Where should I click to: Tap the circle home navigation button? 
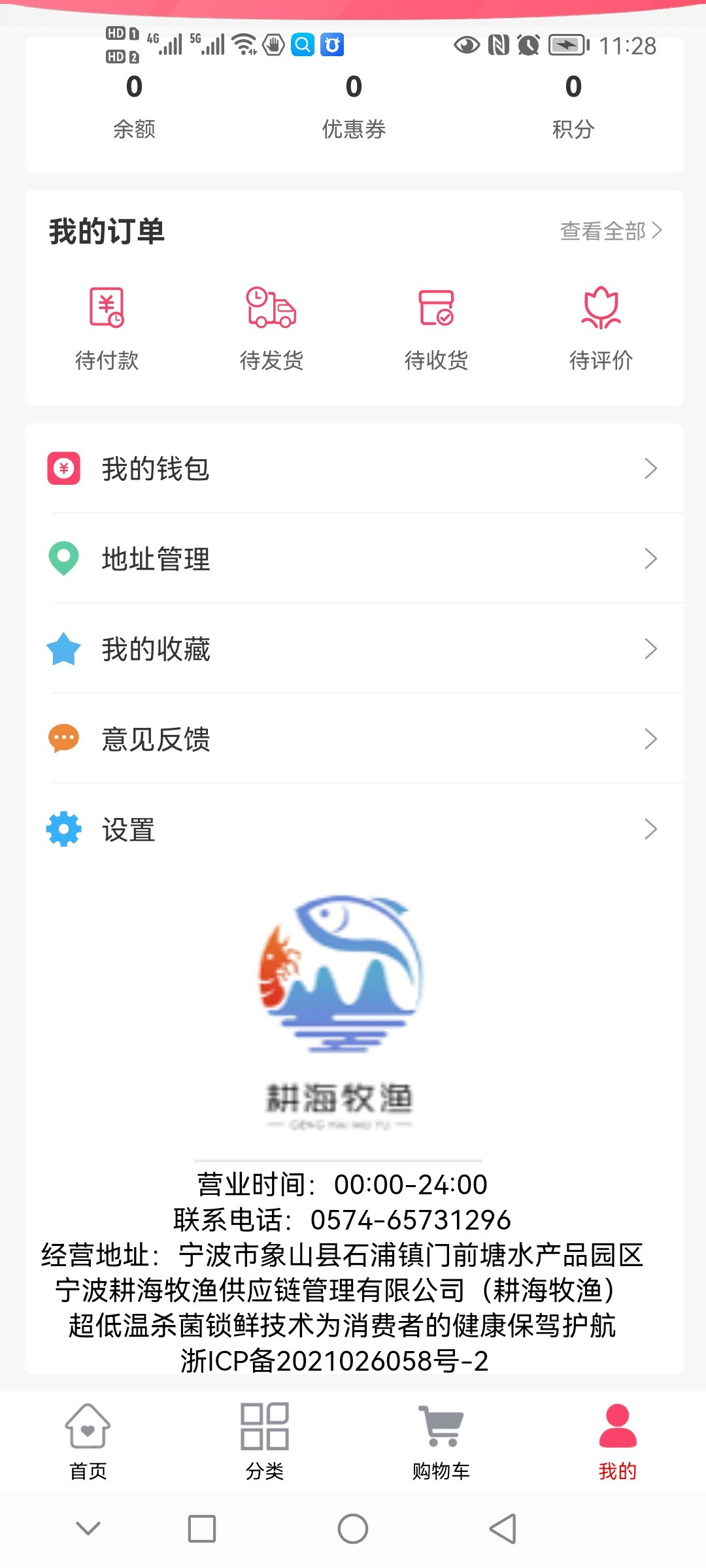pyautogui.click(x=353, y=1529)
